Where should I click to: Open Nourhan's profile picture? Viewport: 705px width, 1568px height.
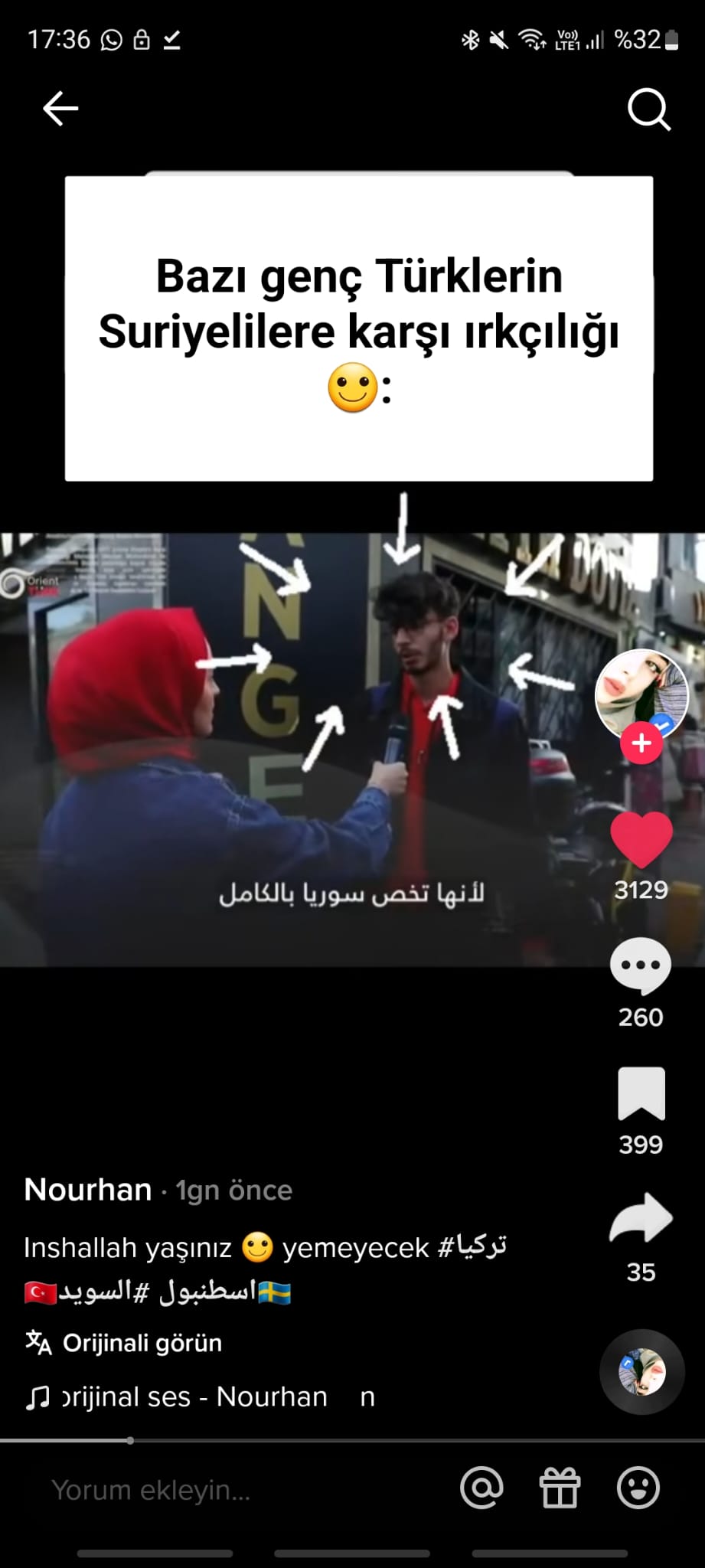(x=641, y=693)
